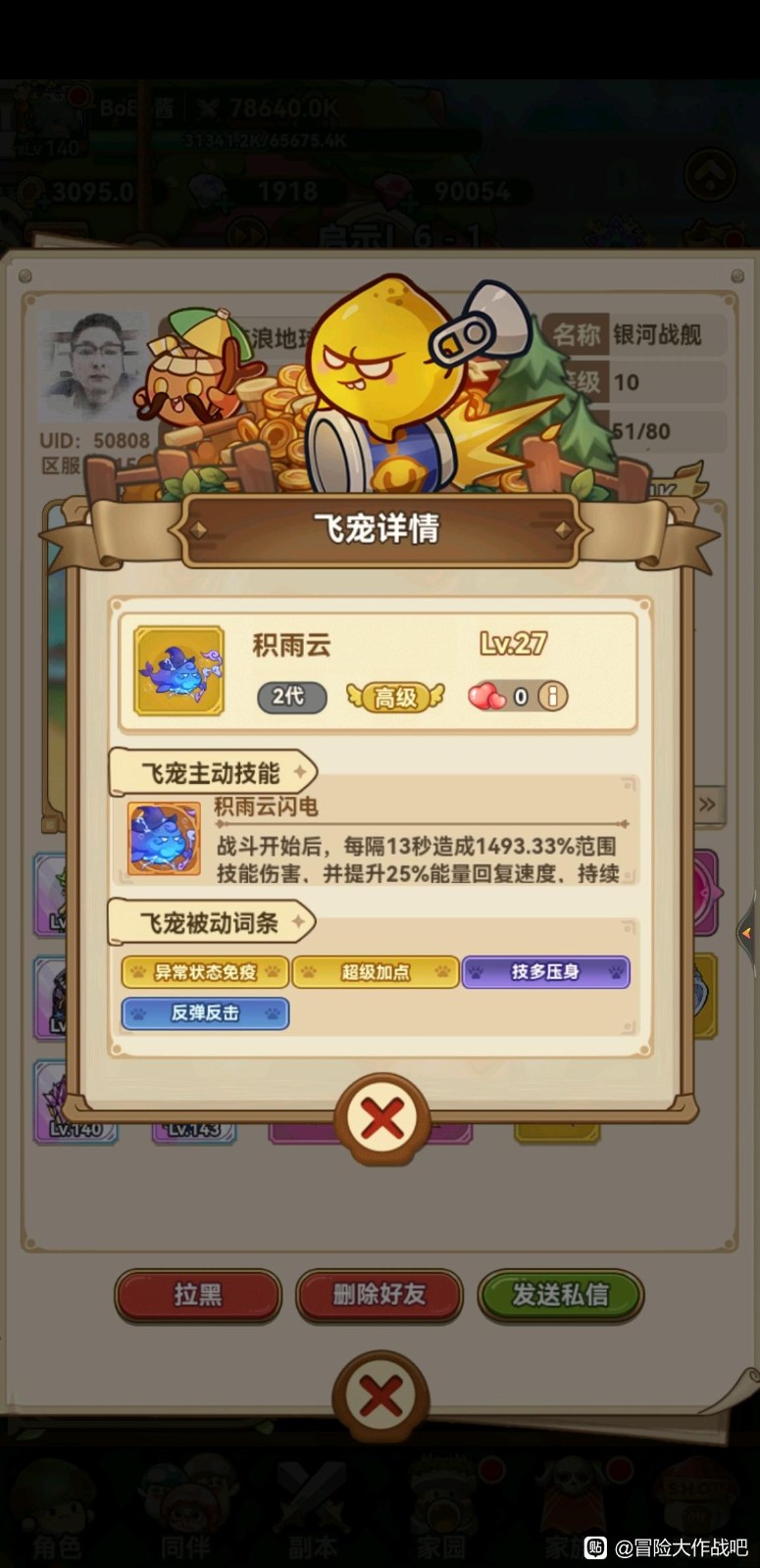This screenshot has width=760, height=1568.
Task: Close the player profile panel
Action: coord(380,1396)
